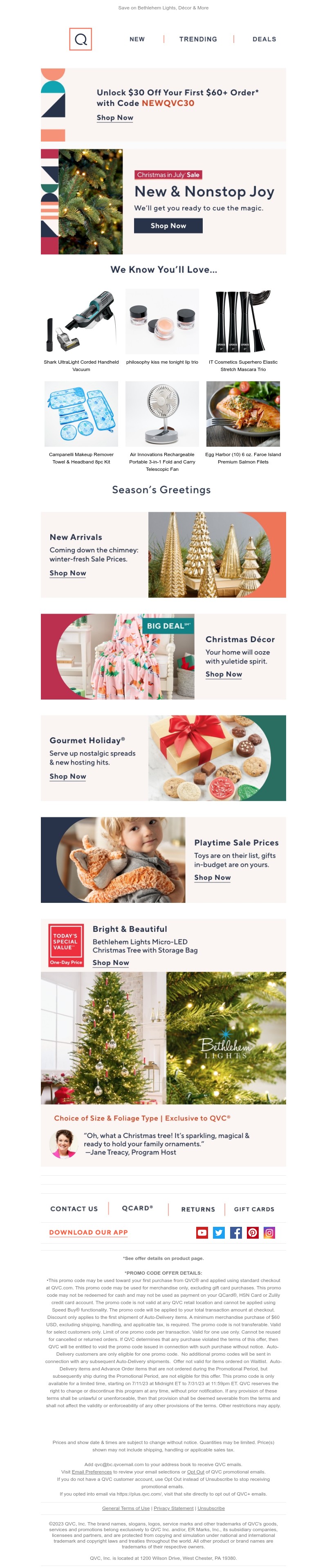The height and width of the screenshot is (1568, 327).
Task: Open the DEALS navigation link
Action: coord(264,39)
